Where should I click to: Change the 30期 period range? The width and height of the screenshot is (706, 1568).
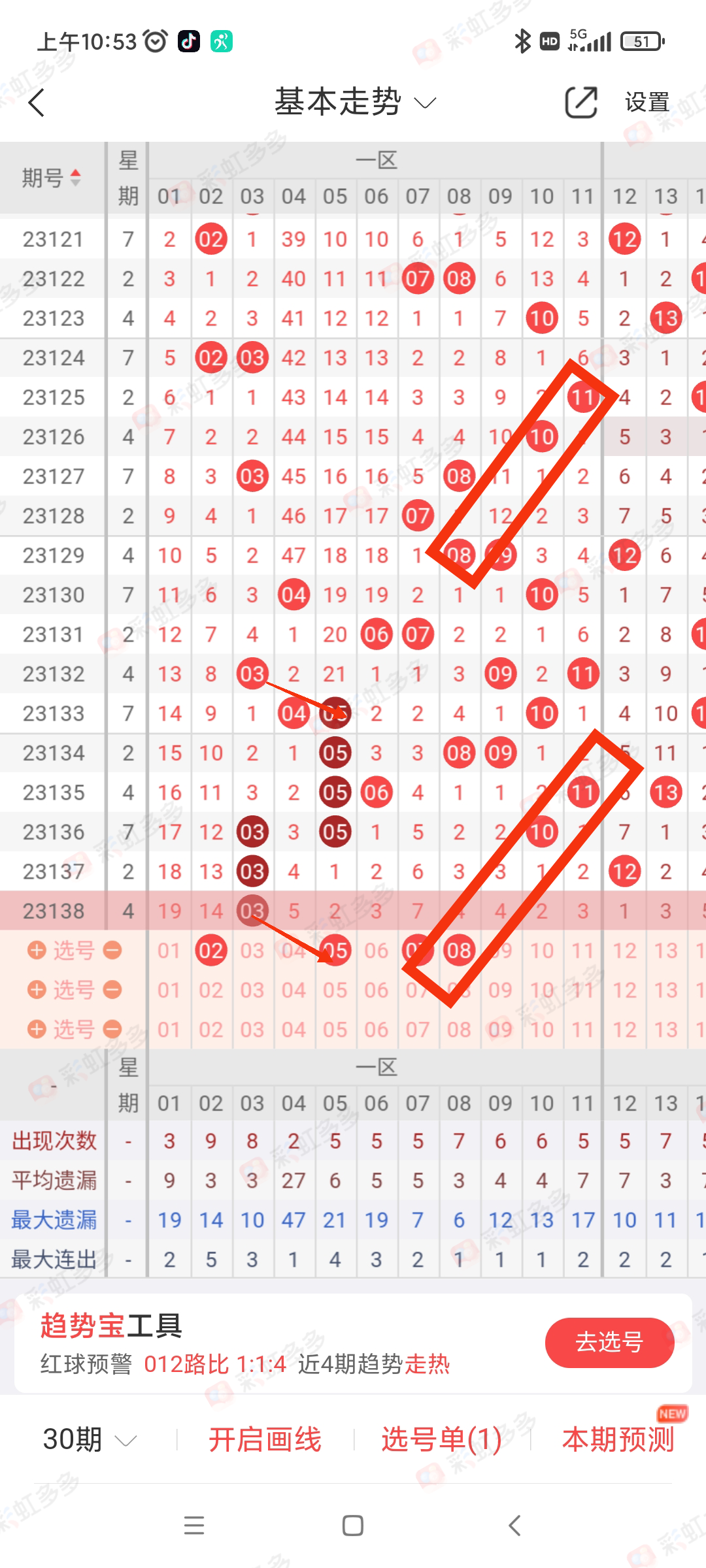[x=90, y=1440]
